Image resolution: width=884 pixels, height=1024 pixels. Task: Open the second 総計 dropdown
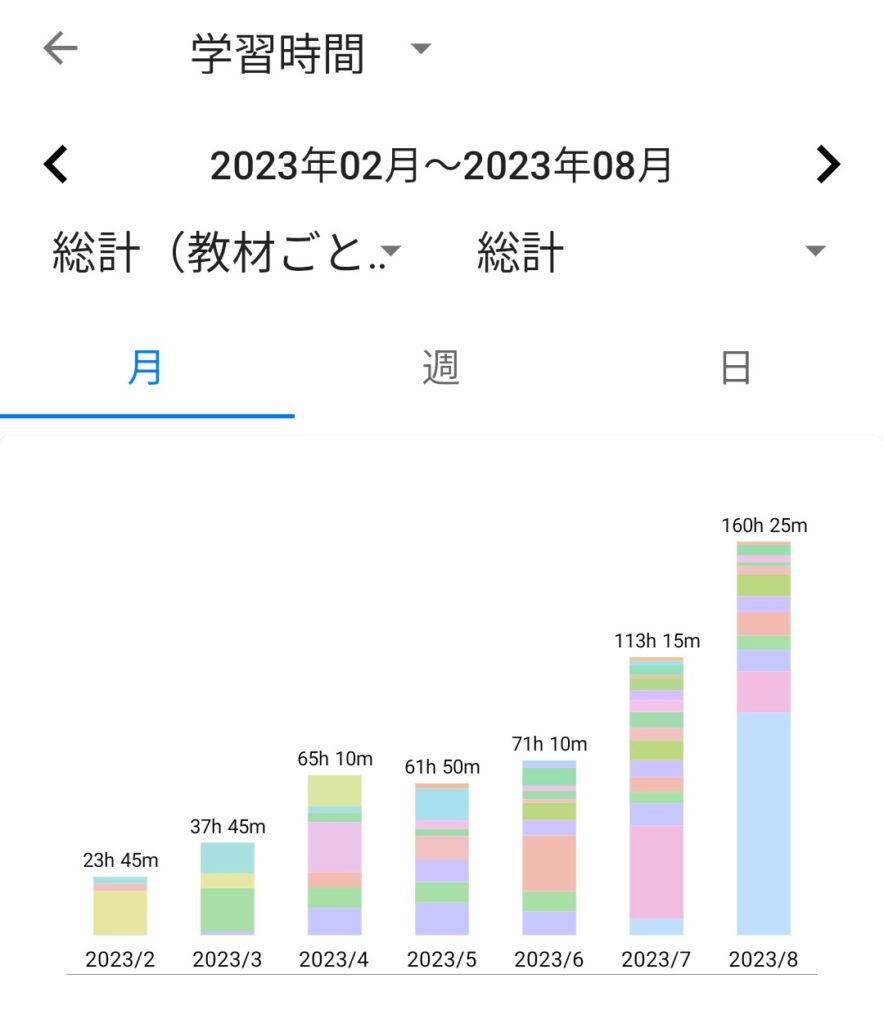pyautogui.click(x=650, y=252)
